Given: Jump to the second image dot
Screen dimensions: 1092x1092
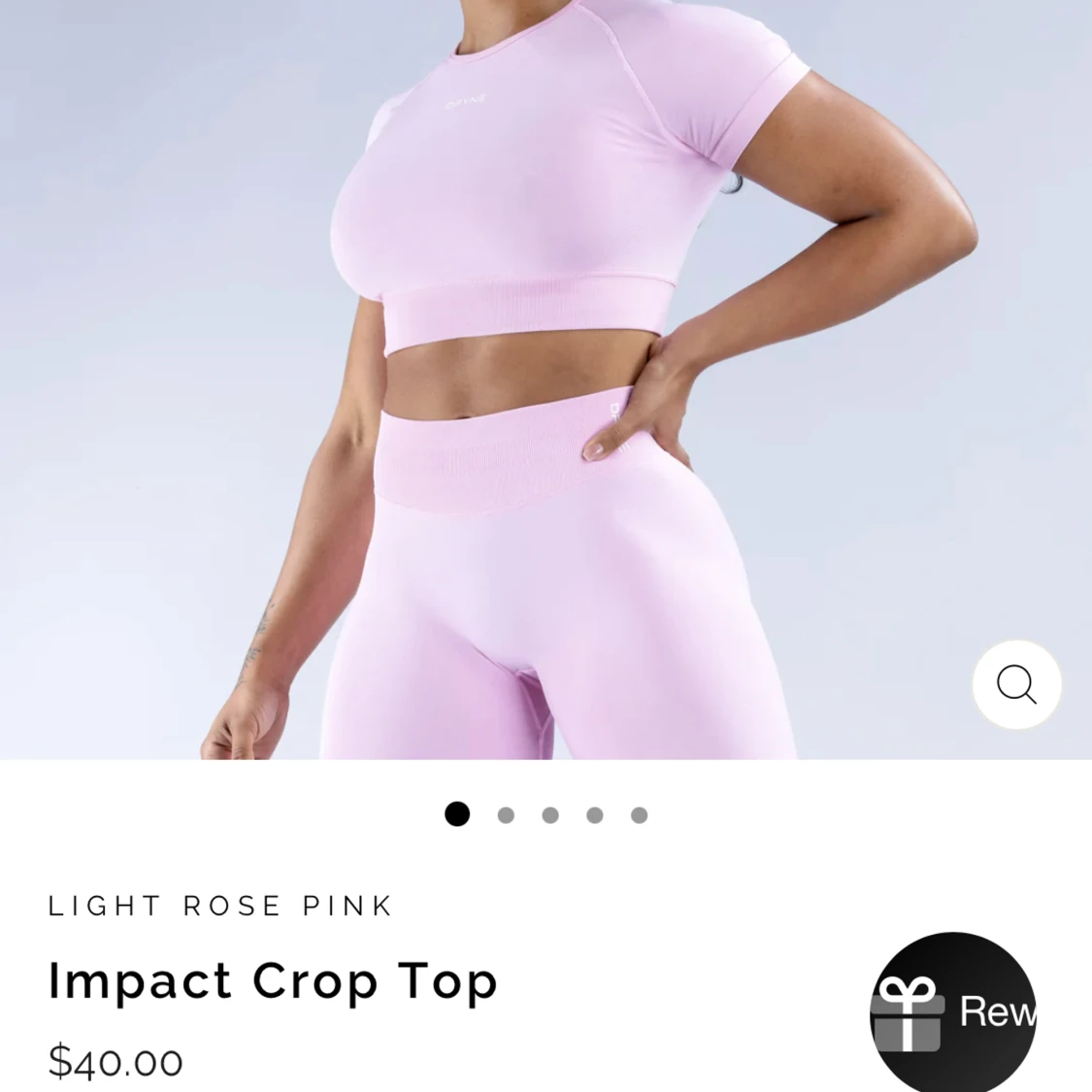Looking at the screenshot, I should 506,815.
